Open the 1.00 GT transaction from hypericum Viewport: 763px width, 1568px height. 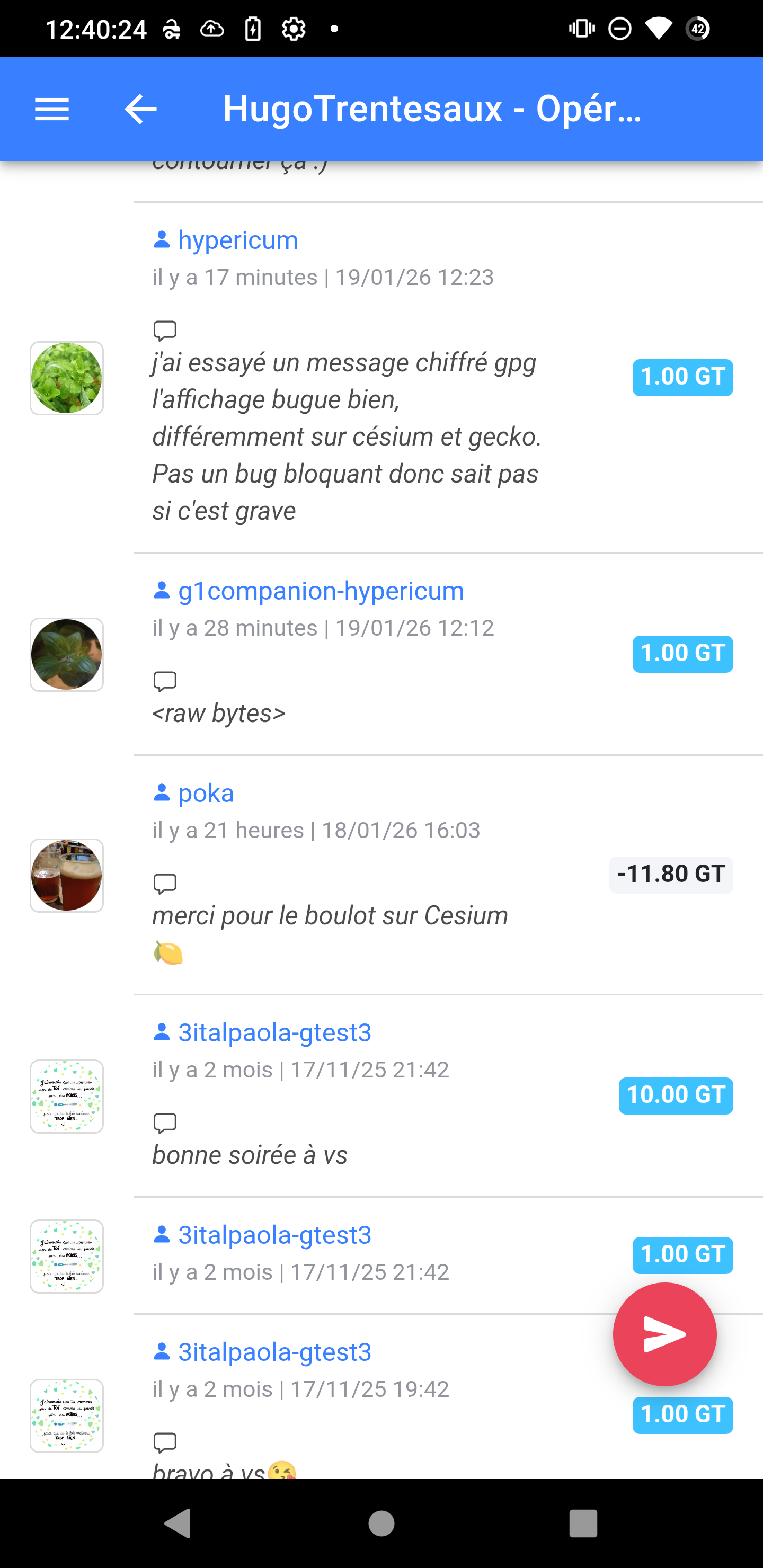682,377
